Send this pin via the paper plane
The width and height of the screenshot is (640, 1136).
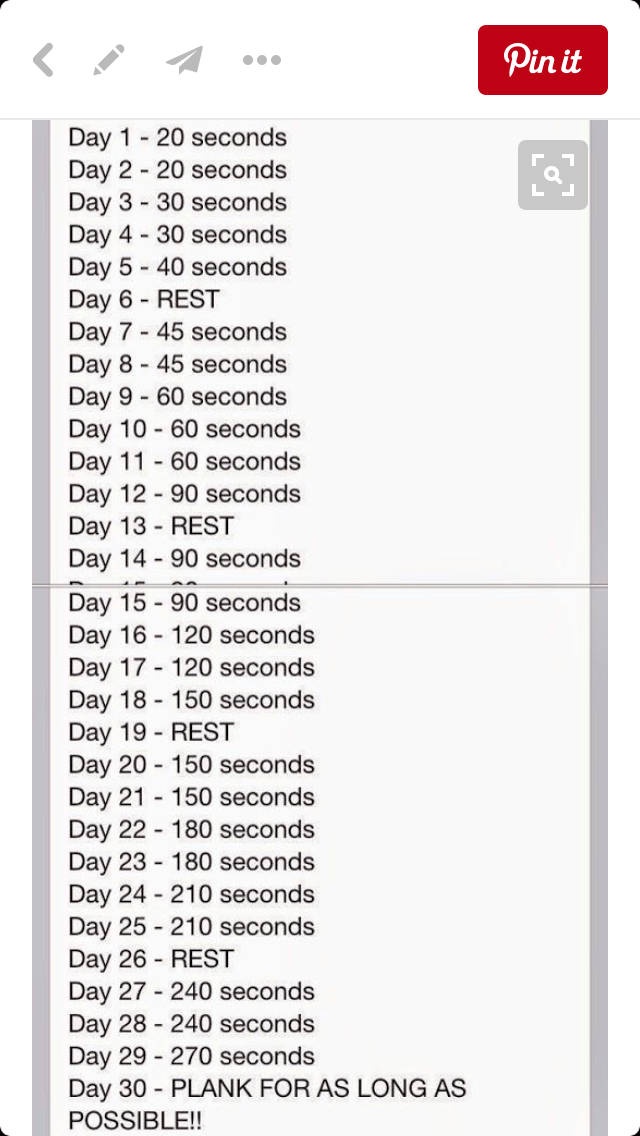(184, 60)
